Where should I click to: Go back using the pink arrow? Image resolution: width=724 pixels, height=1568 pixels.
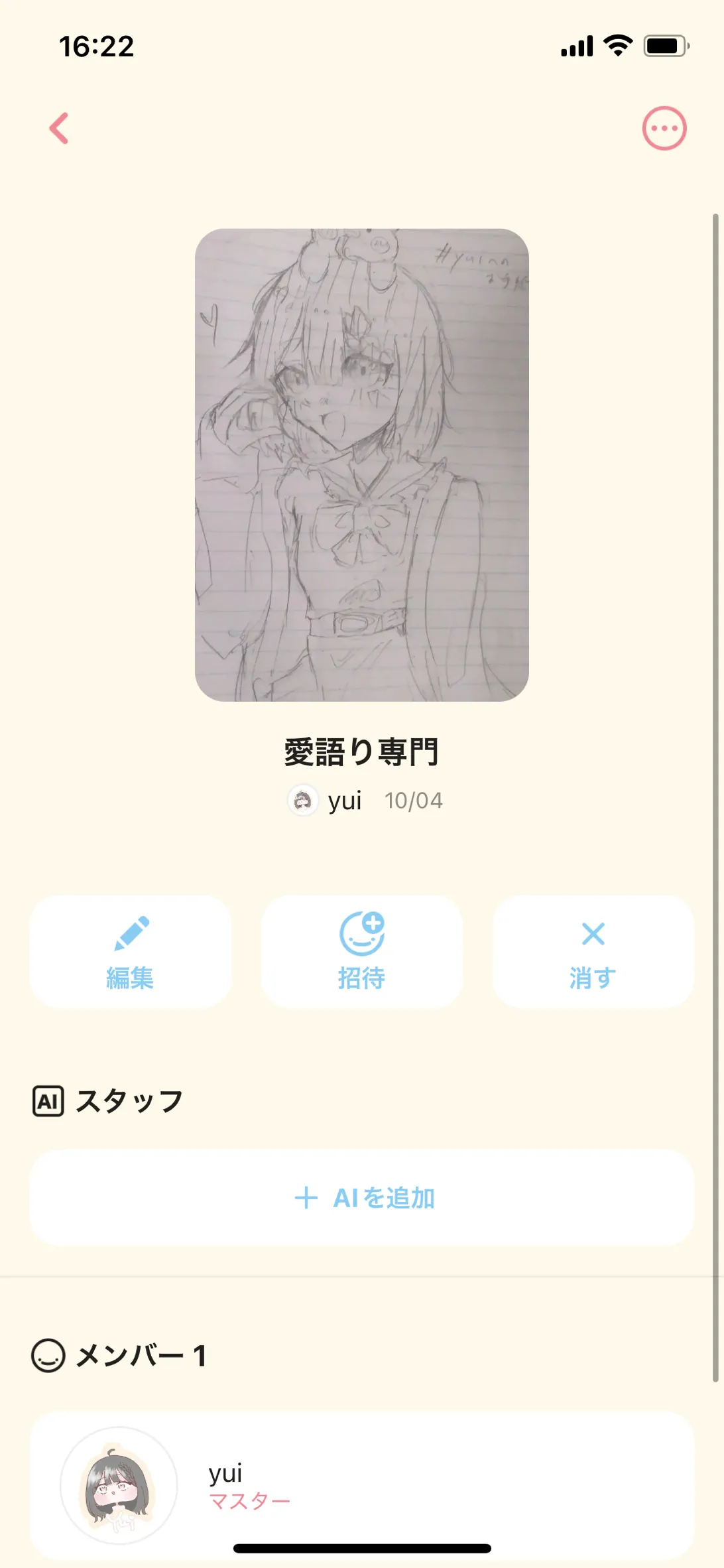click(59, 128)
